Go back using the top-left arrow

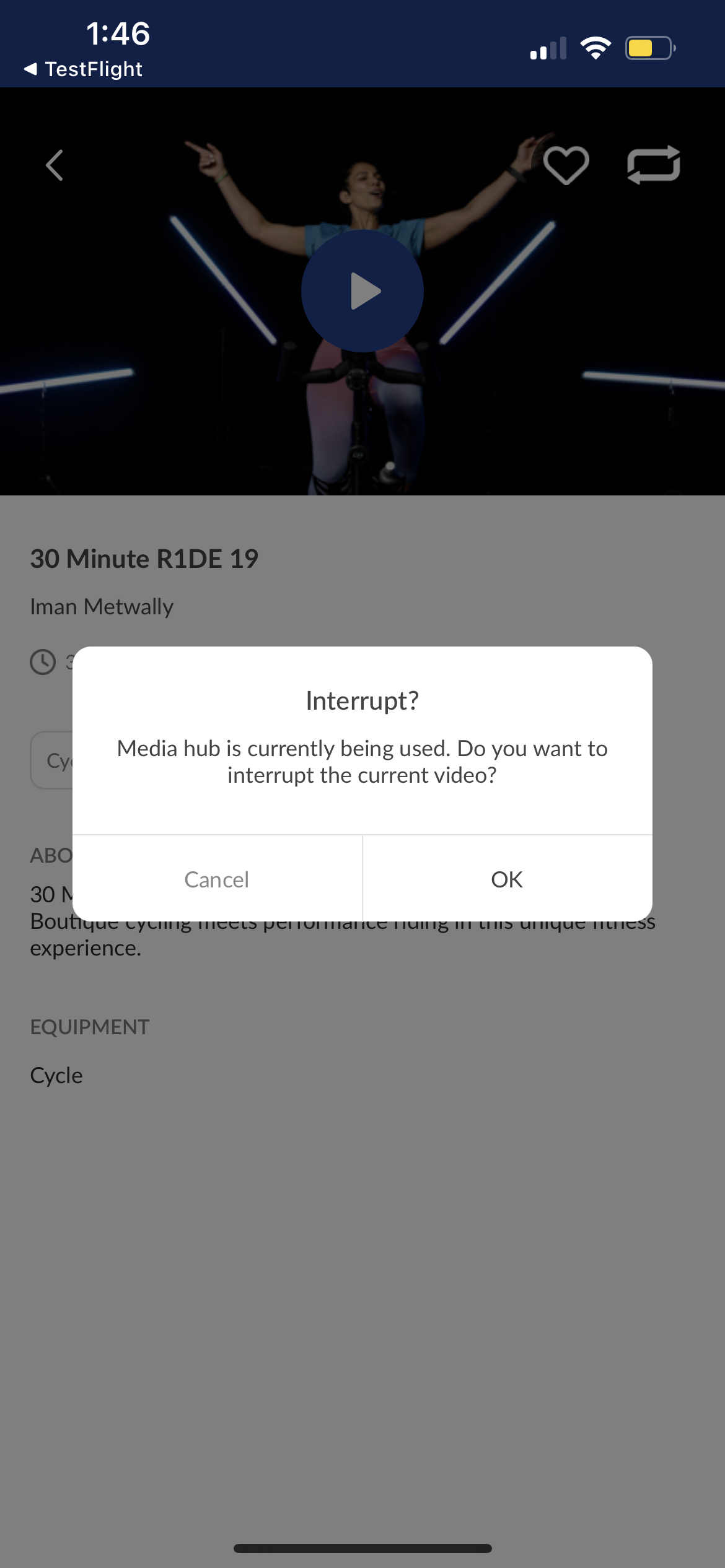pyautogui.click(x=55, y=165)
